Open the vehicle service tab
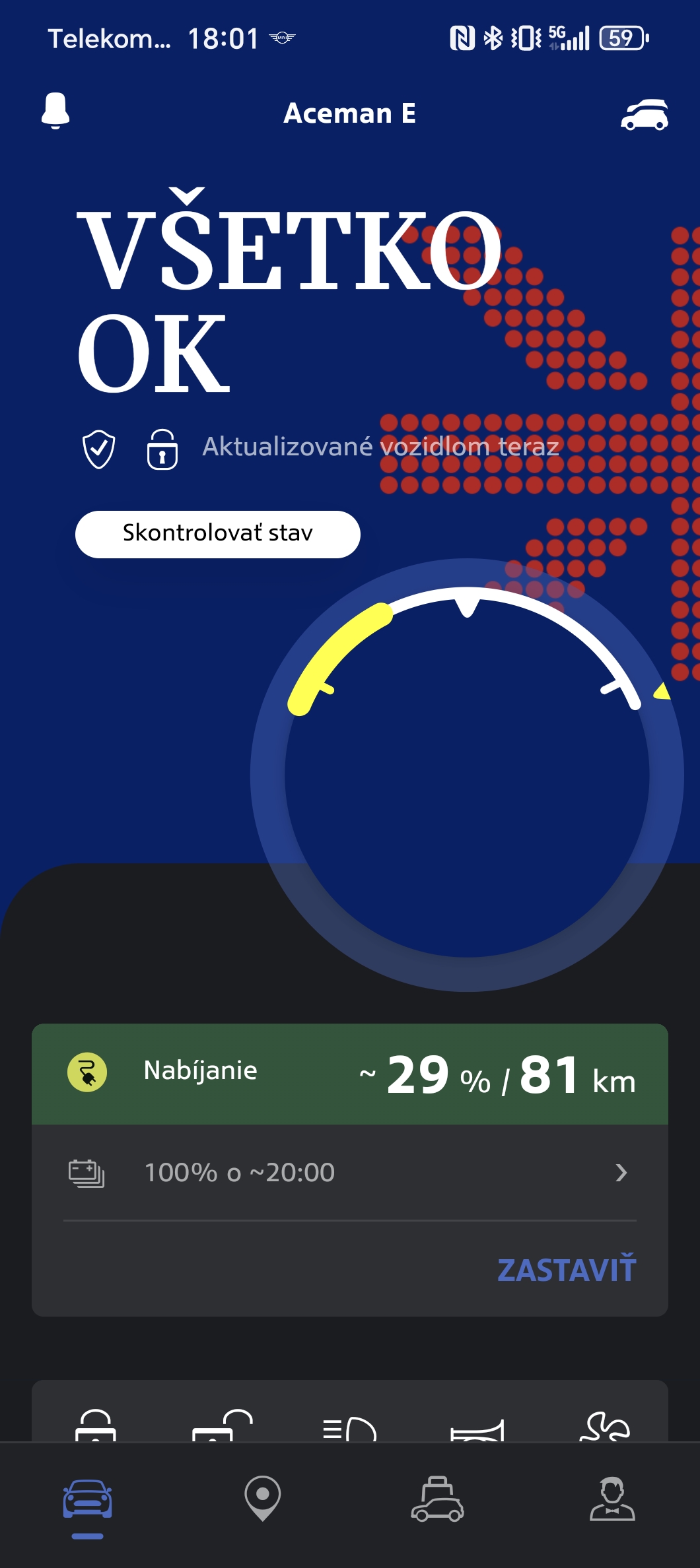 [x=437, y=1498]
